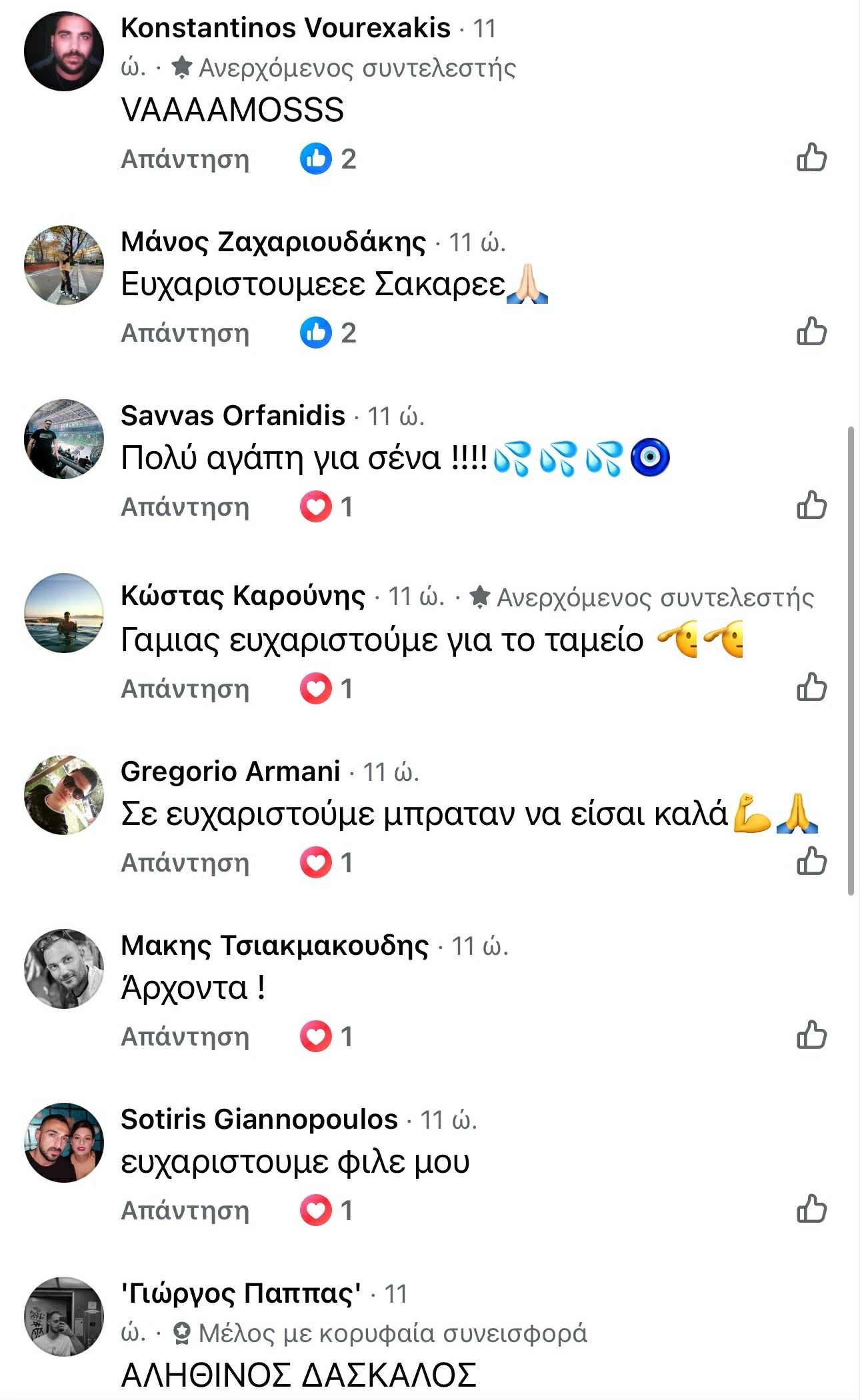Reply to Savvas Orfanidis's comment

coord(185,507)
